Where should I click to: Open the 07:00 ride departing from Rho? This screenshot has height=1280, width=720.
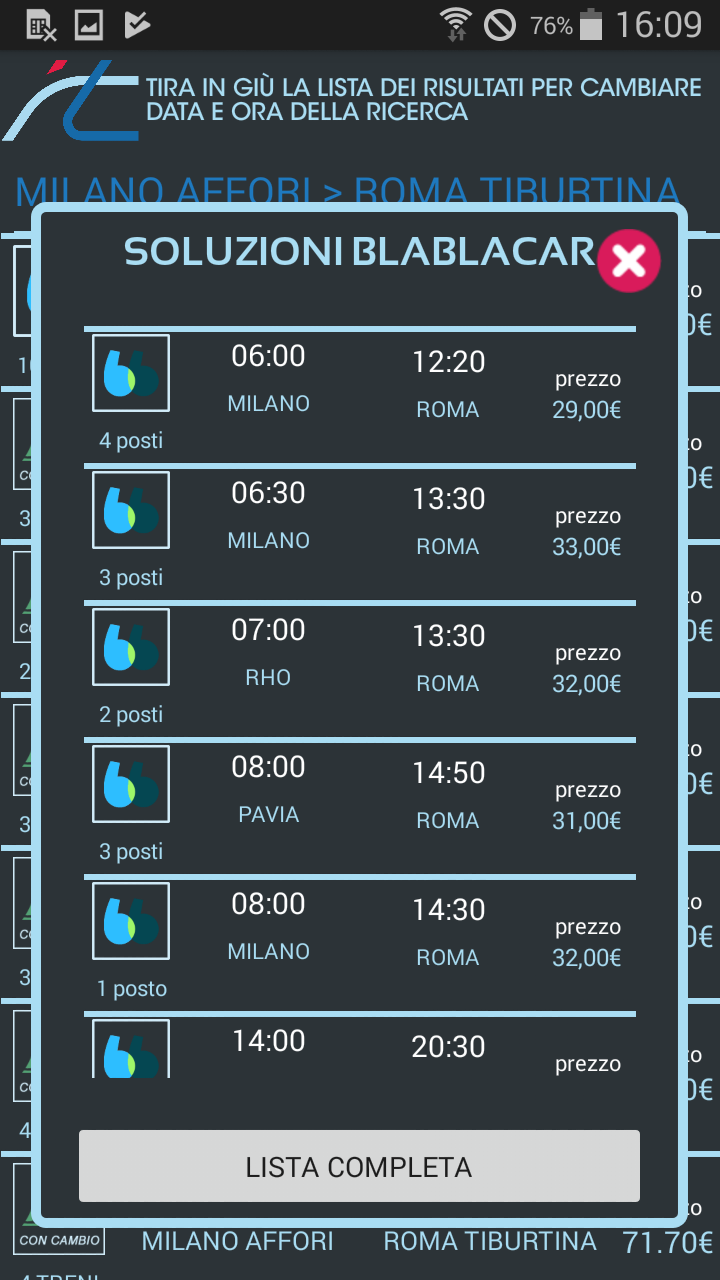click(360, 670)
